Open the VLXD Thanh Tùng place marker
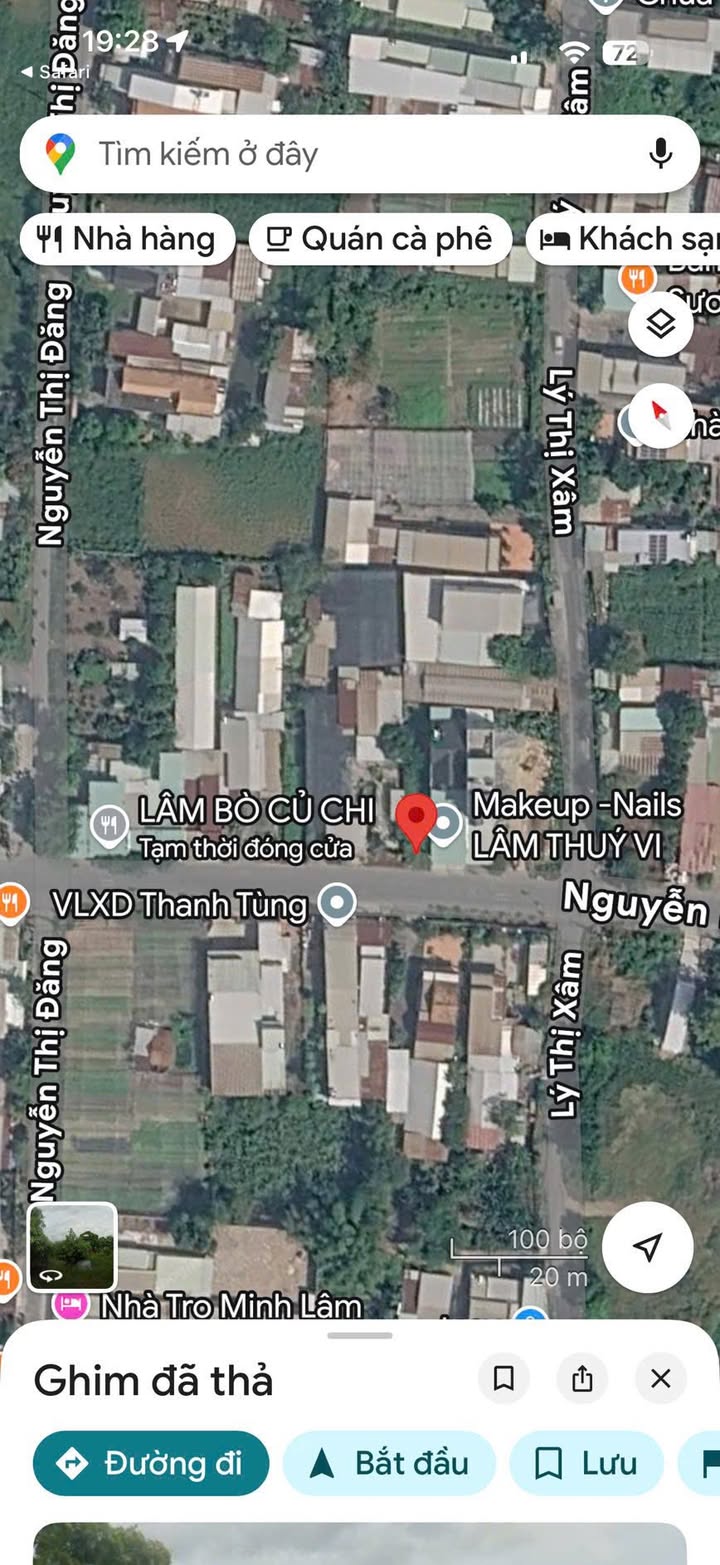 (337, 904)
